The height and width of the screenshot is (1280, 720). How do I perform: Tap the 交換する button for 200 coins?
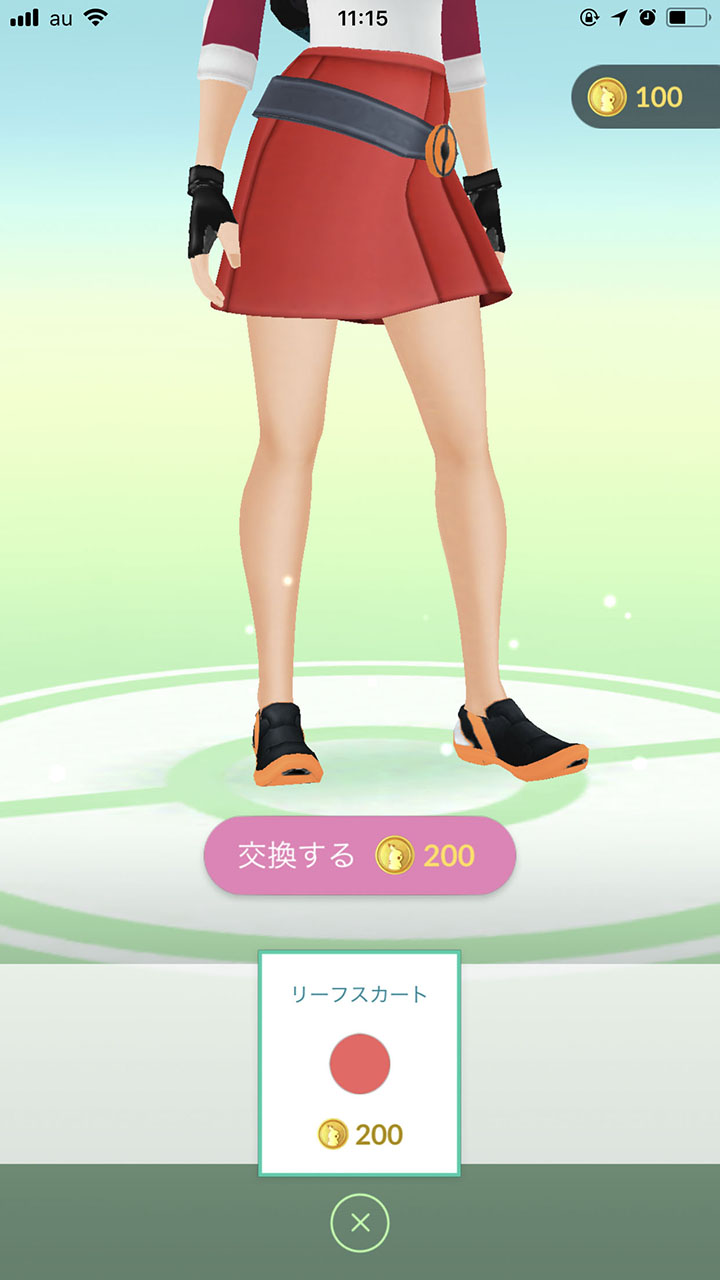360,856
